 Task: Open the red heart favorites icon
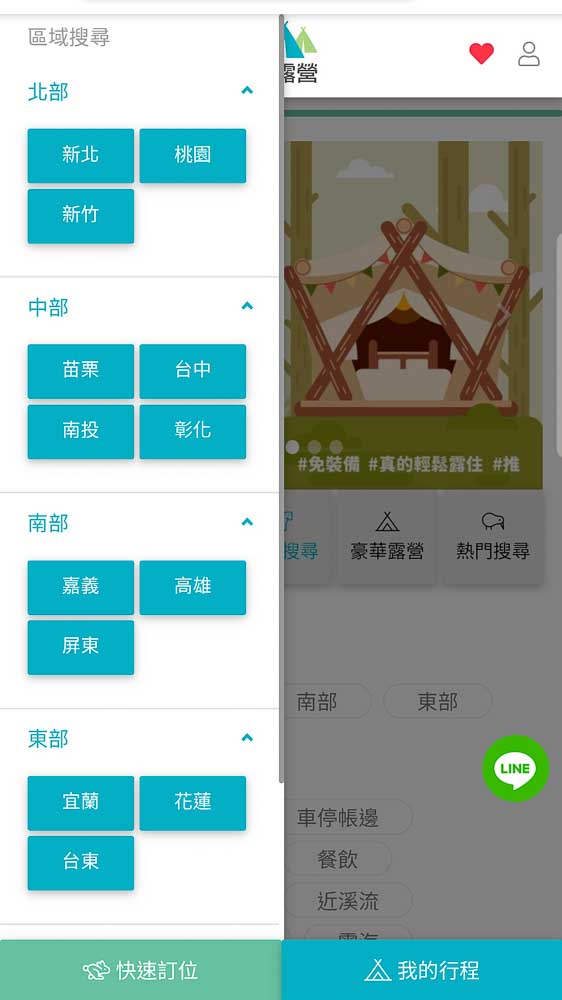[x=482, y=54]
